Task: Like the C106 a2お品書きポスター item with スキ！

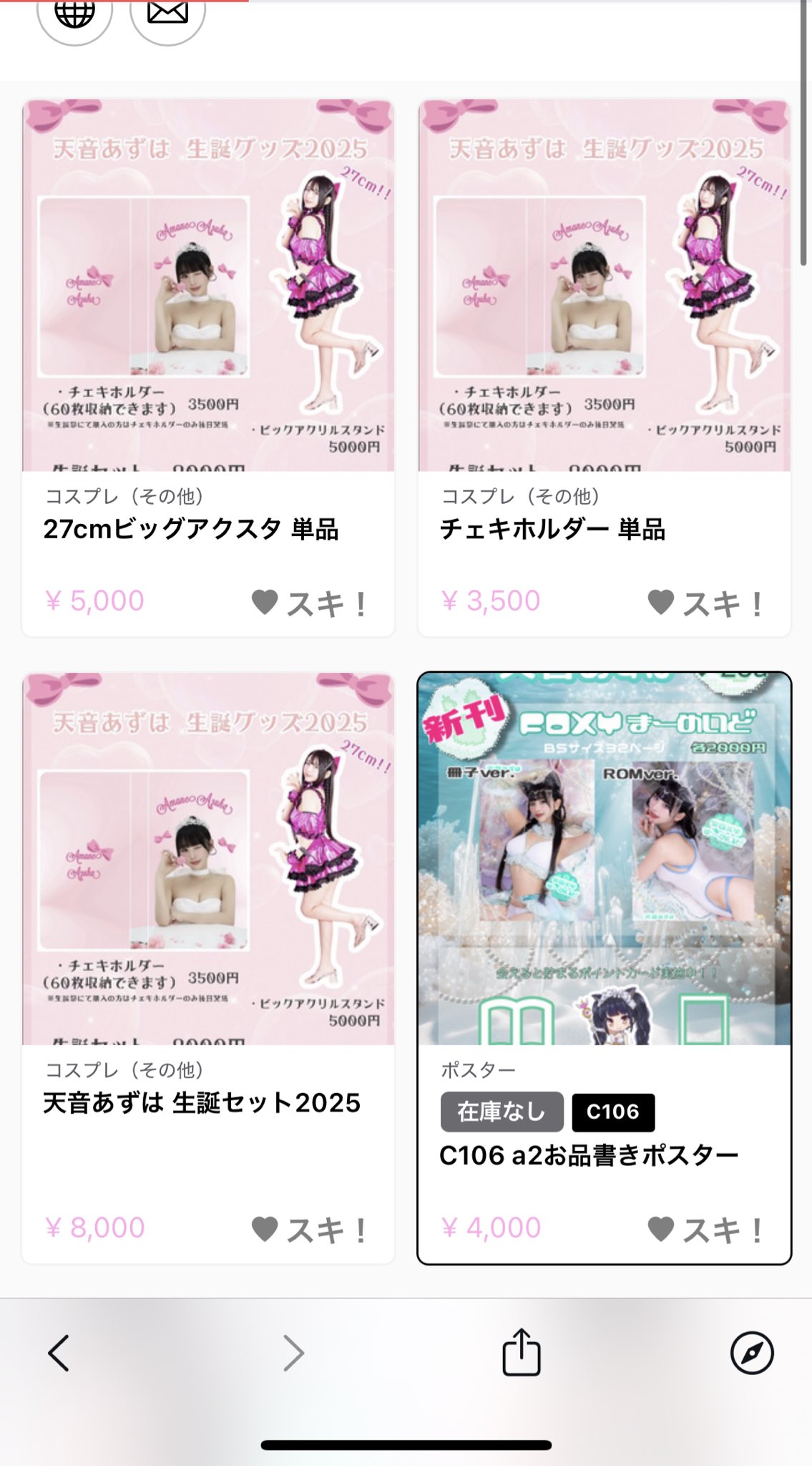Action: pyautogui.click(x=706, y=1230)
